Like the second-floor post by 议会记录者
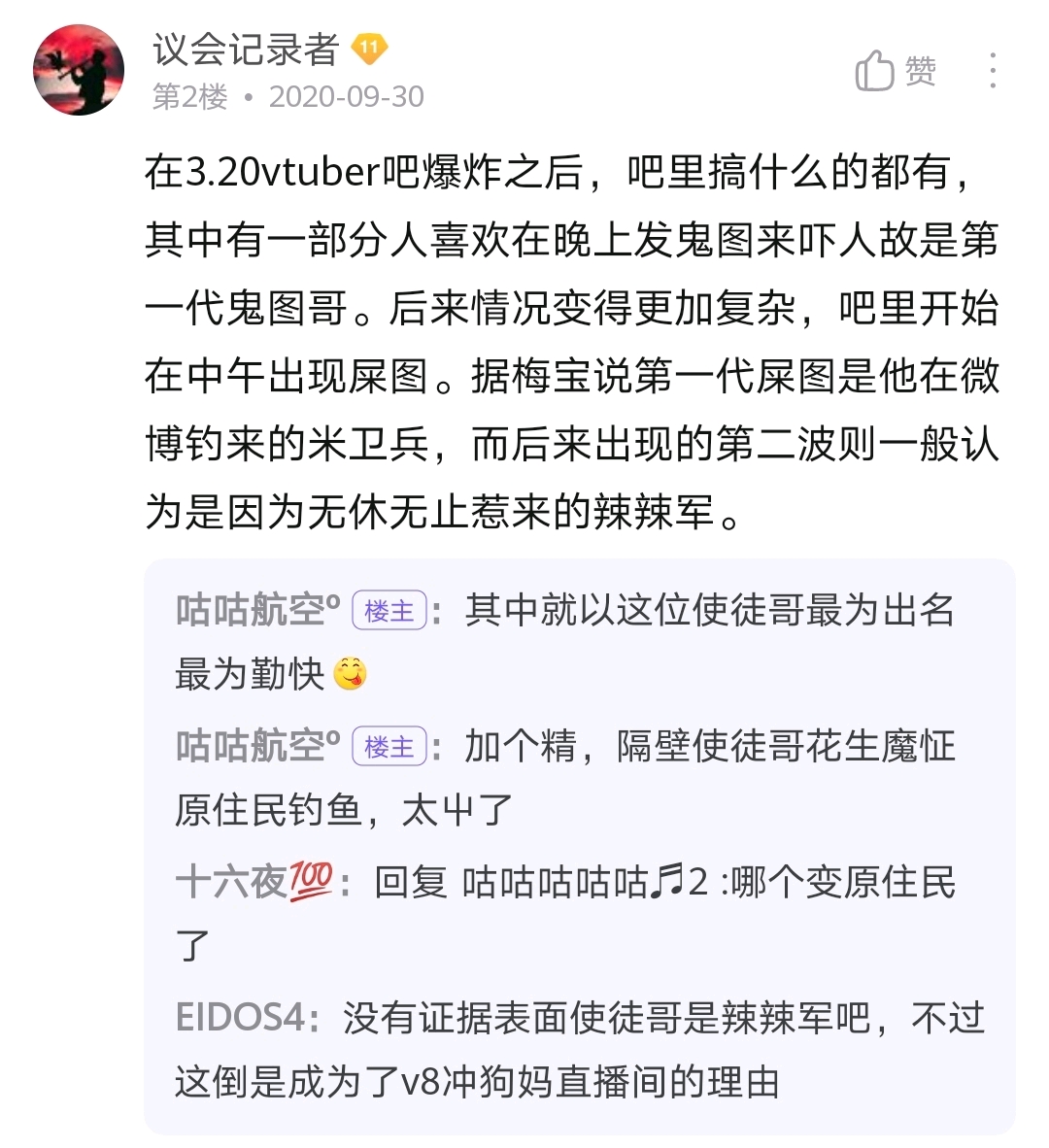This screenshot has width=1049, height=1148. pyautogui.click(x=895, y=72)
